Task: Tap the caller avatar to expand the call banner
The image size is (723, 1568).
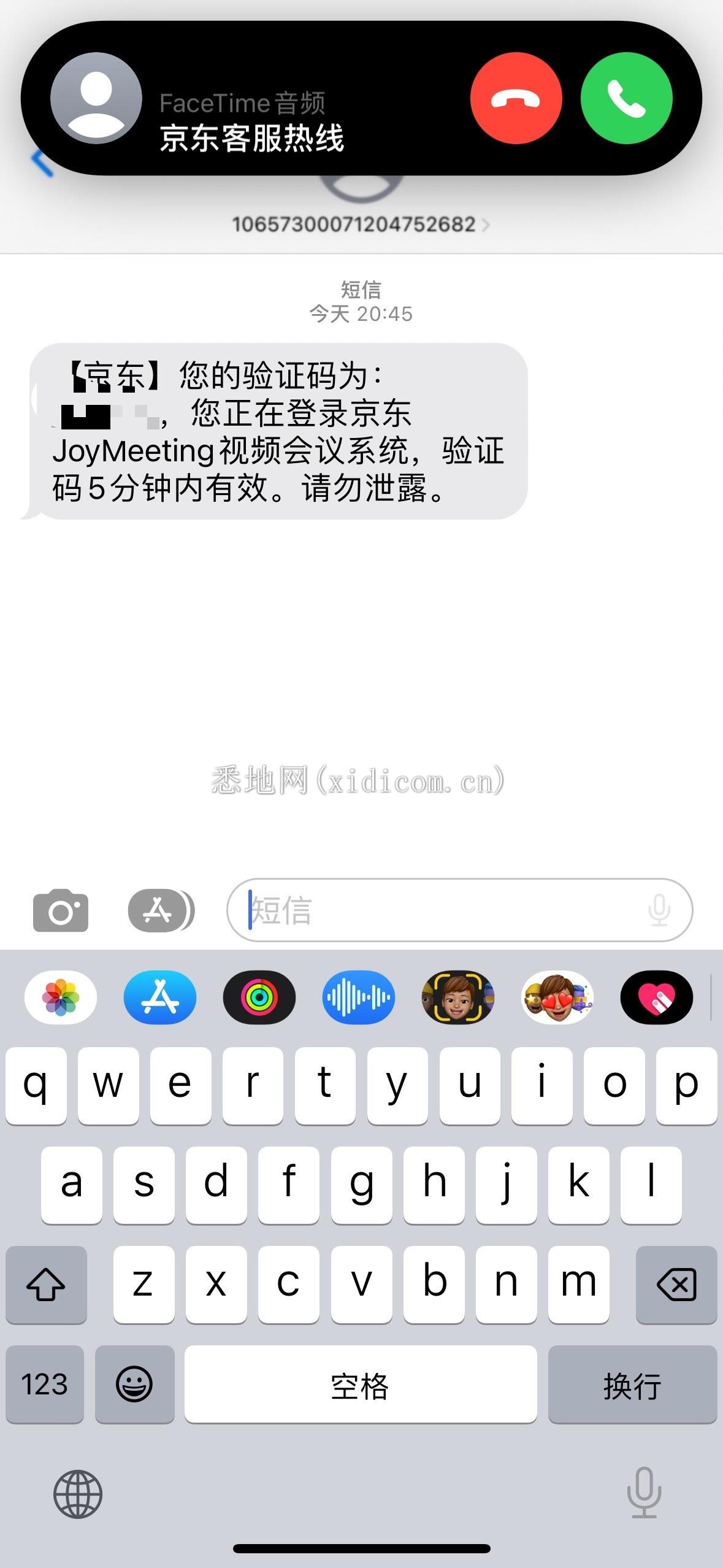Action: pos(98,98)
